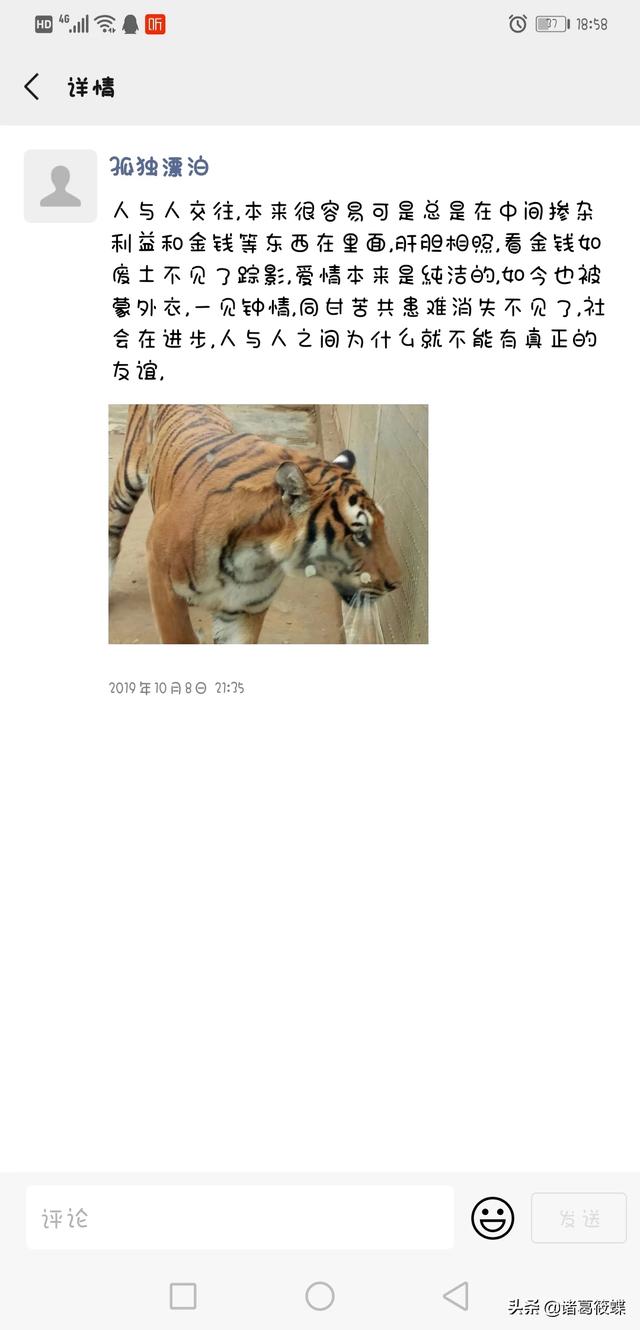View the tiger photo in full
640x1330 pixels.
pyautogui.click(x=268, y=524)
